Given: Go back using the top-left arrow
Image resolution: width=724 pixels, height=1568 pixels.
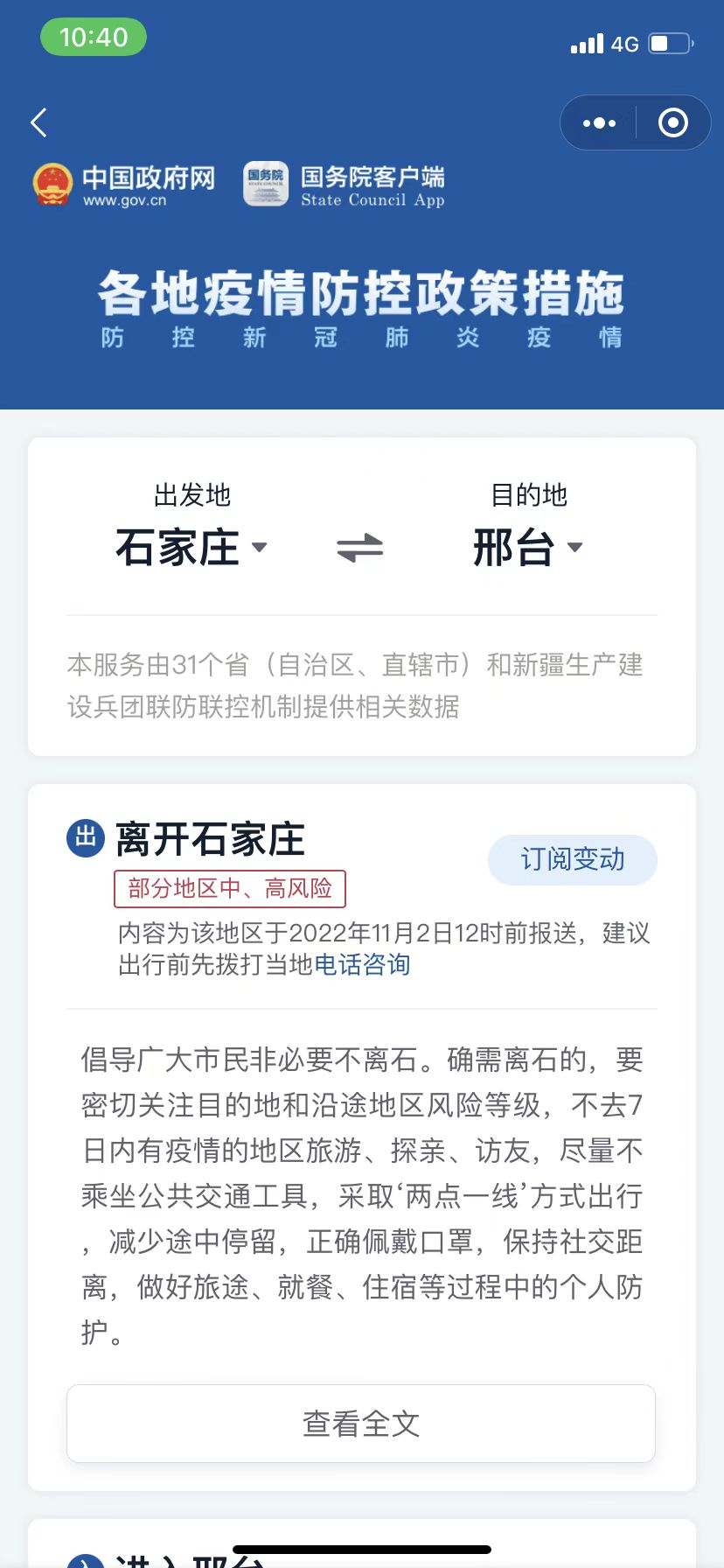Looking at the screenshot, I should pyautogui.click(x=38, y=122).
